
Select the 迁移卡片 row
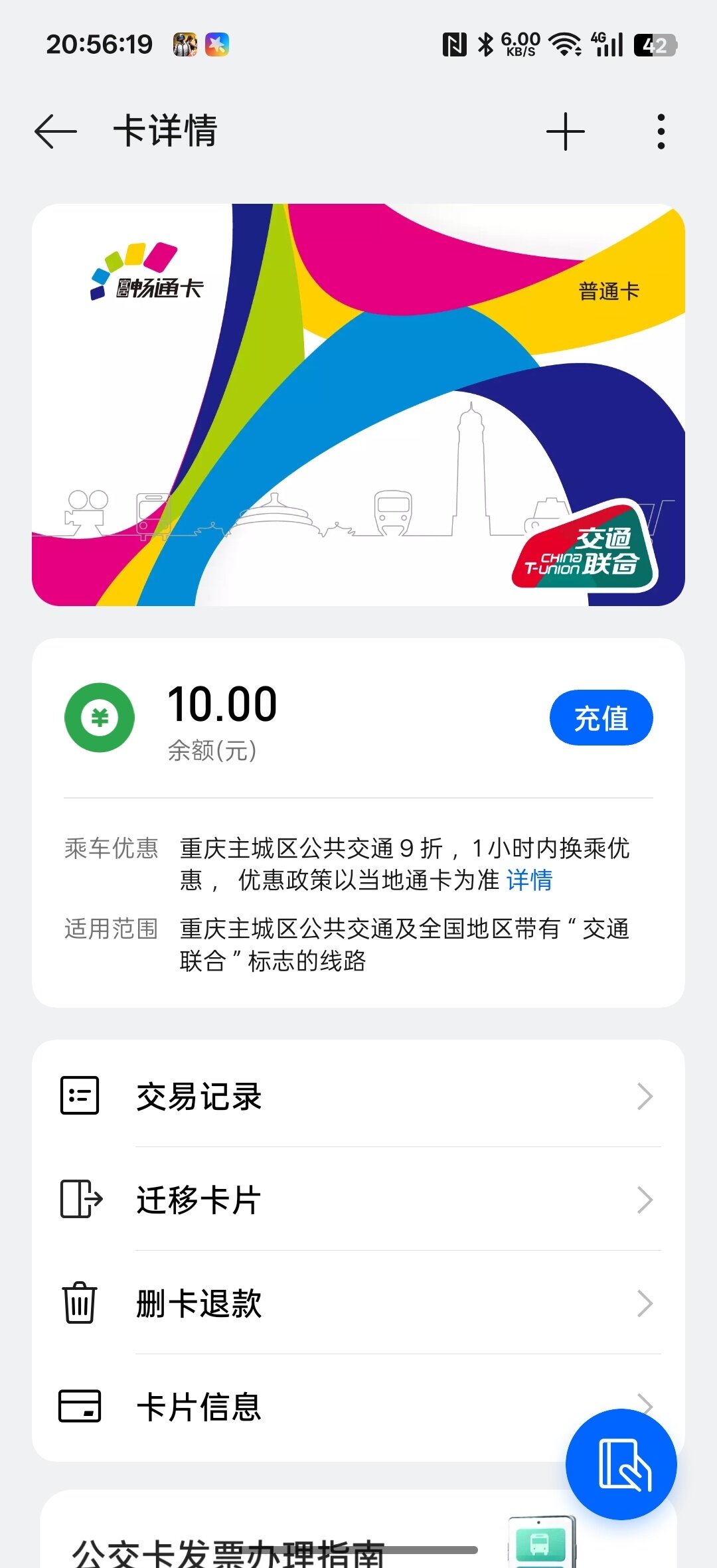click(358, 1200)
